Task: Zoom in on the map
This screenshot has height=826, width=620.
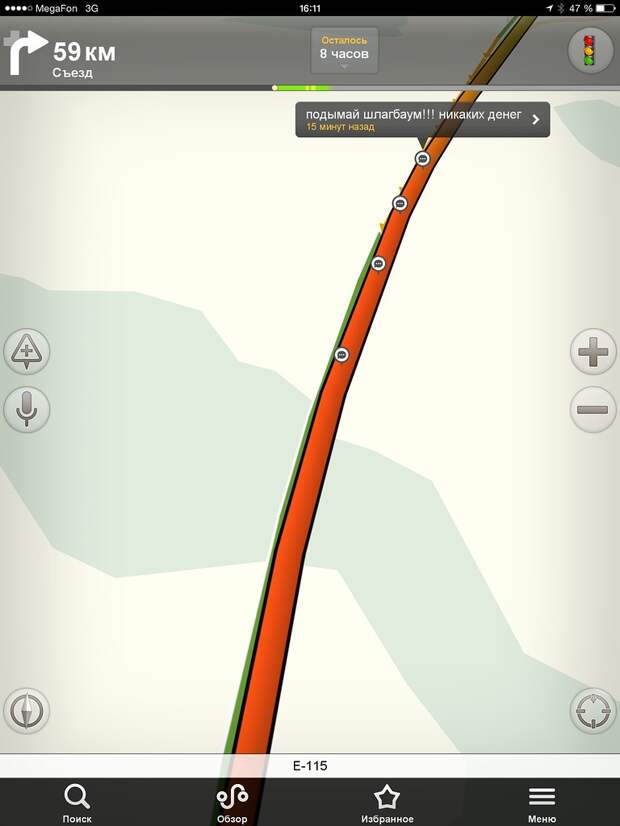Action: (x=593, y=352)
